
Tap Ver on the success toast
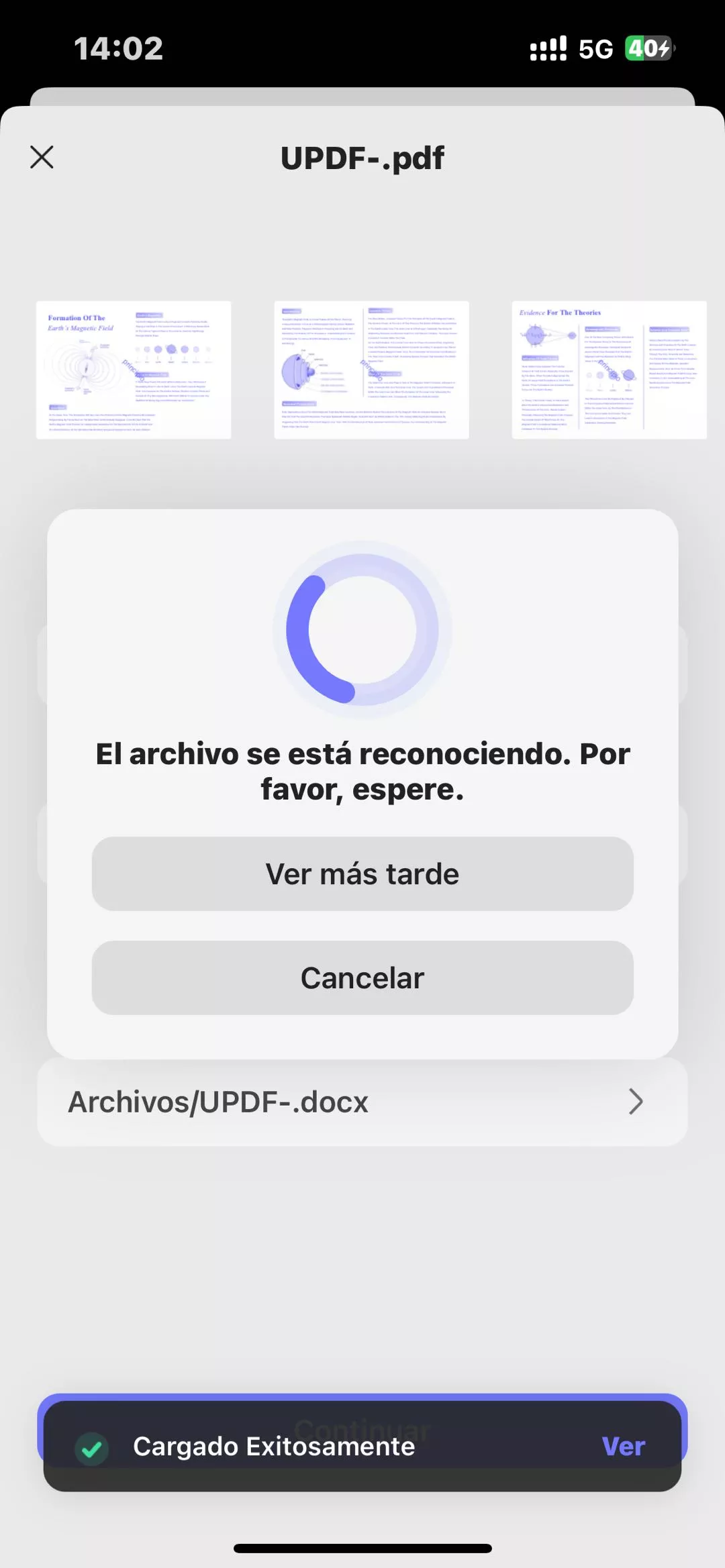coord(623,1446)
